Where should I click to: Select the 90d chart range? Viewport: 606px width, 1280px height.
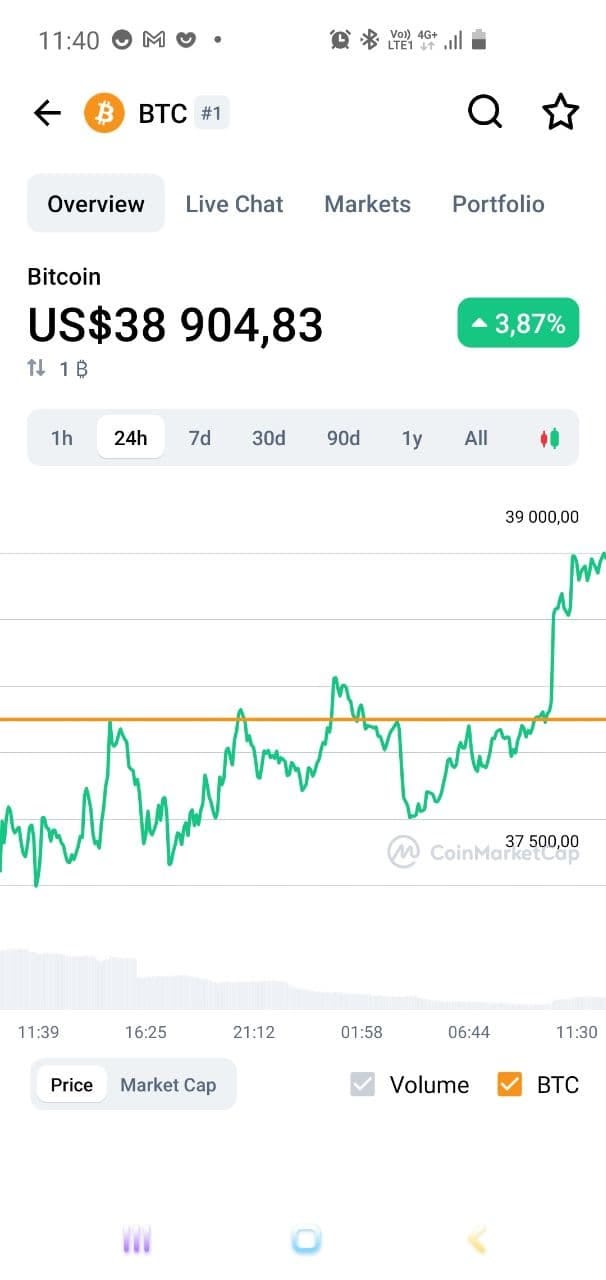coord(343,438)
